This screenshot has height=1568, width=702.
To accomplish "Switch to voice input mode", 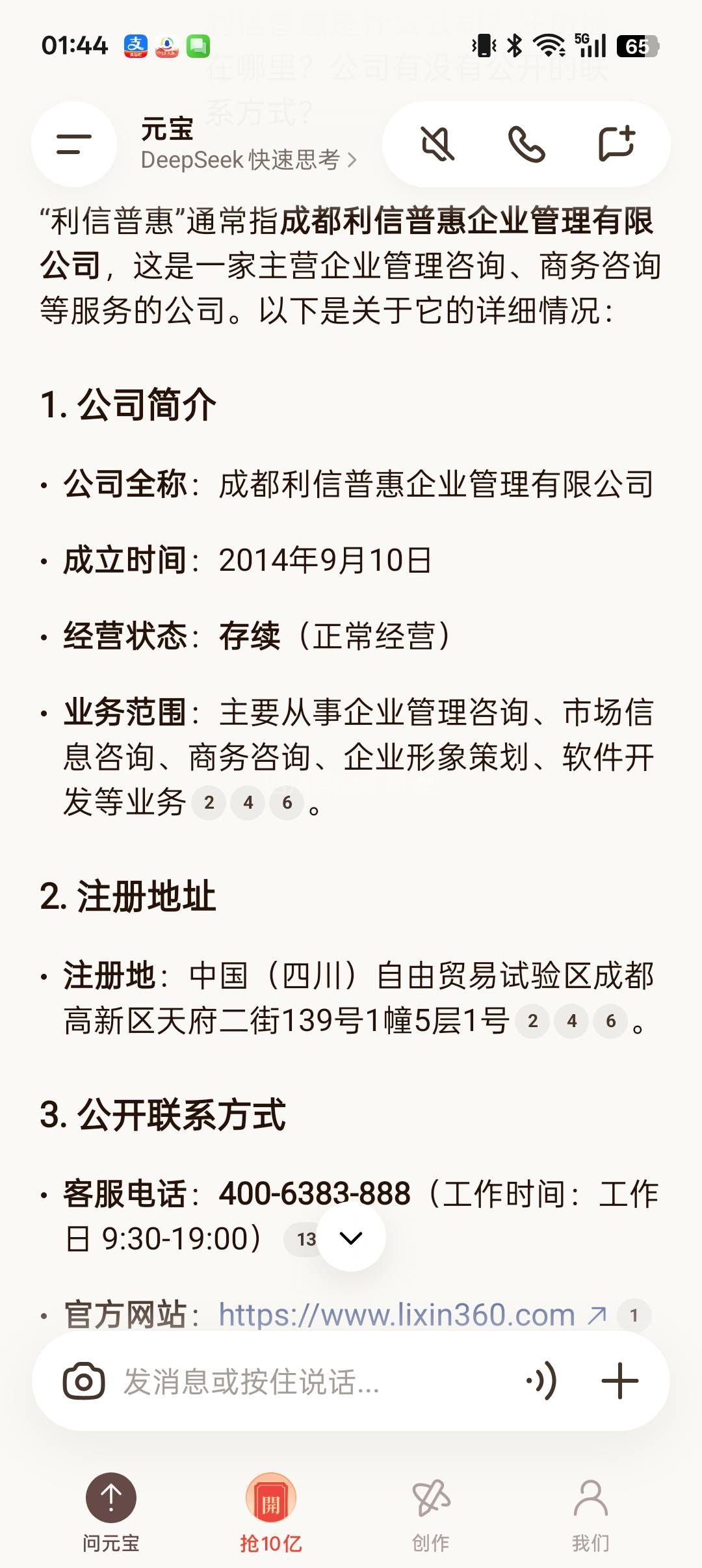I will coord(542,1381).
